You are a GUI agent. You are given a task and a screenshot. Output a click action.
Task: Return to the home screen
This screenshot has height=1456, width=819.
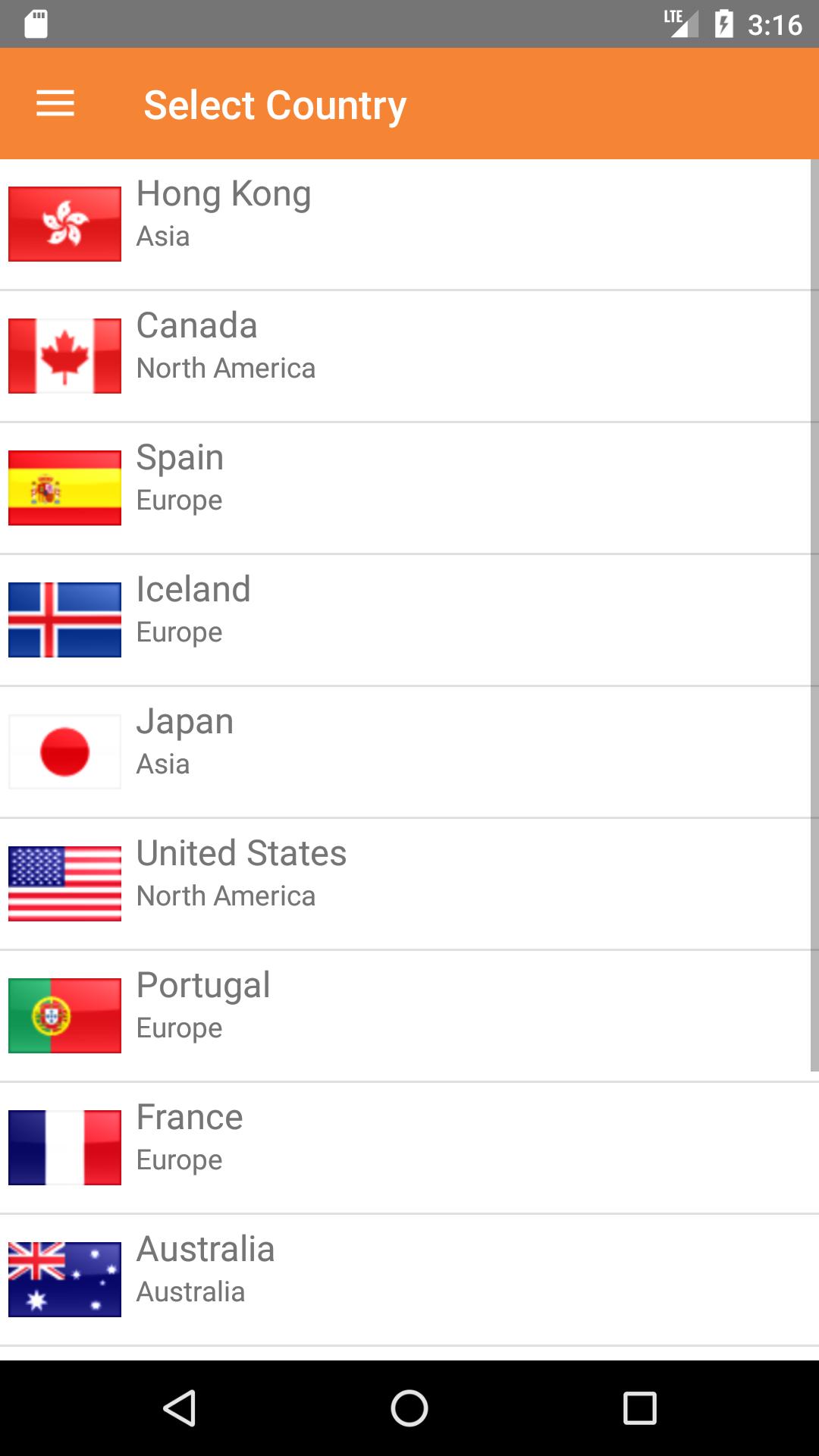(409, 1408)
